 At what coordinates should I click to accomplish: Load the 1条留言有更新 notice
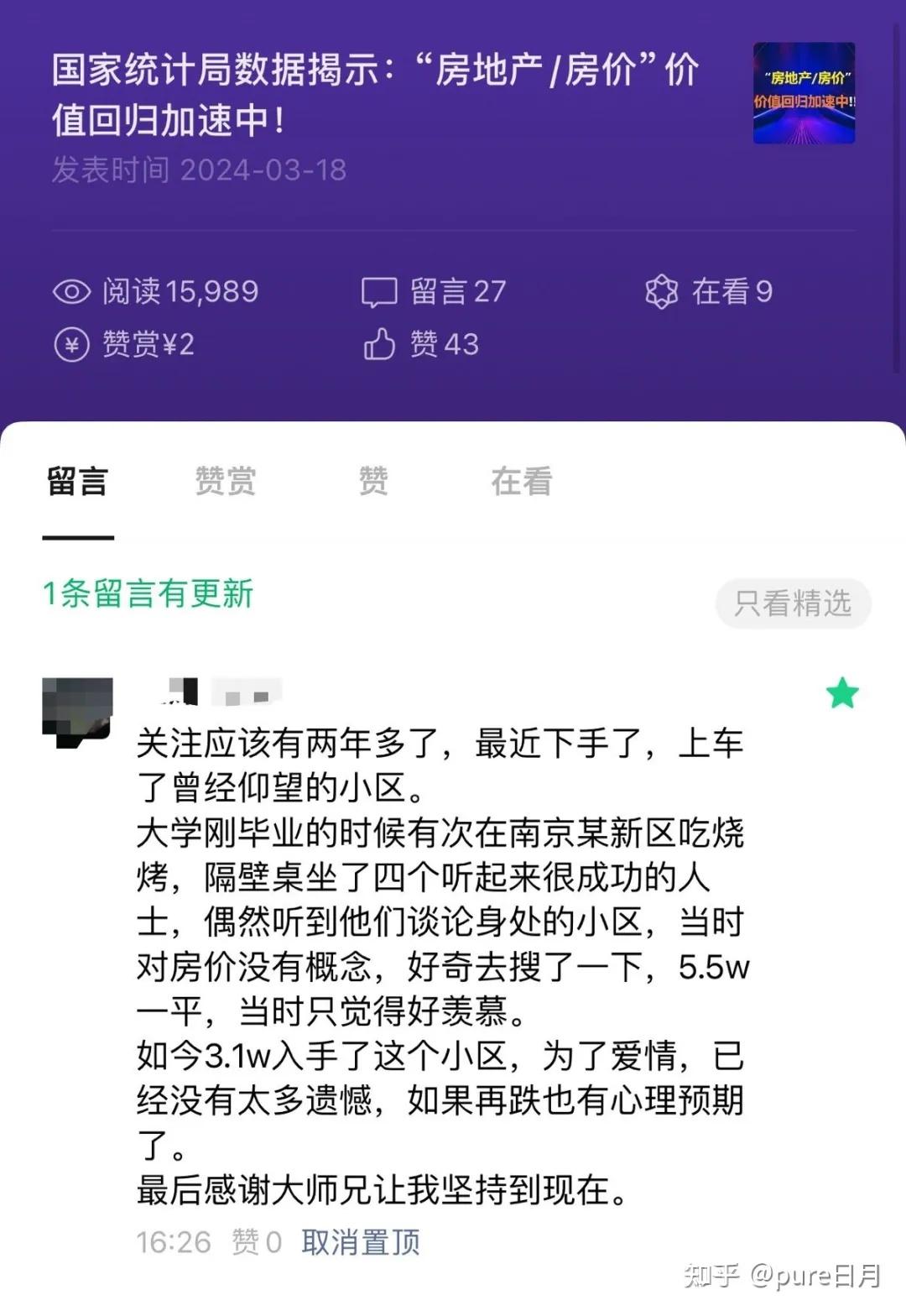(148, 593)
